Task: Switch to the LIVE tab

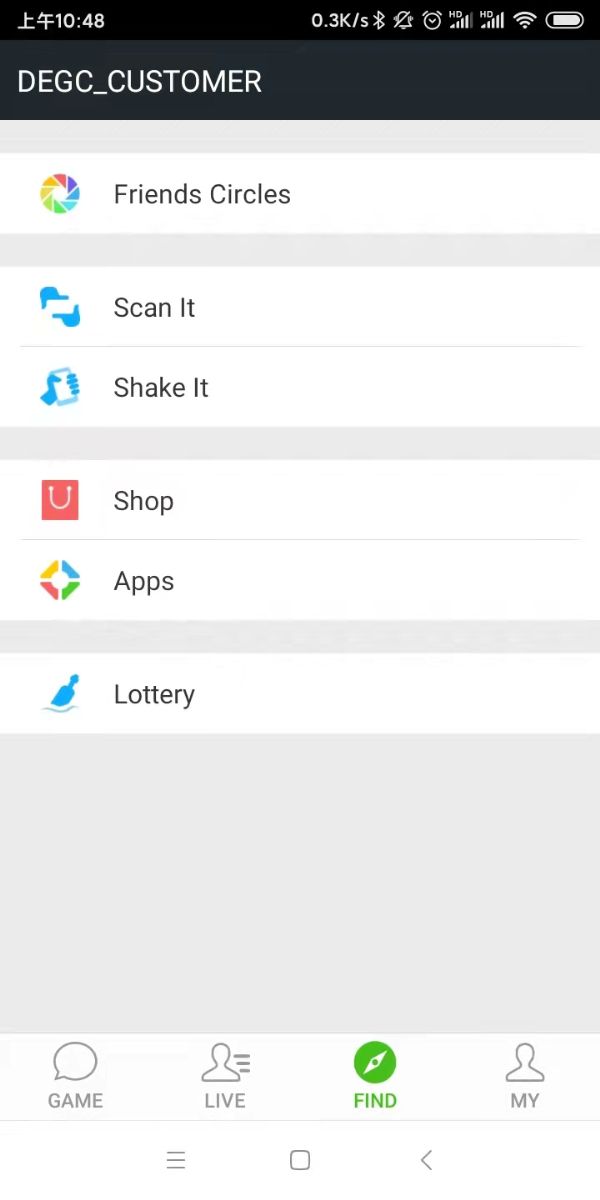Action: 225,1076
